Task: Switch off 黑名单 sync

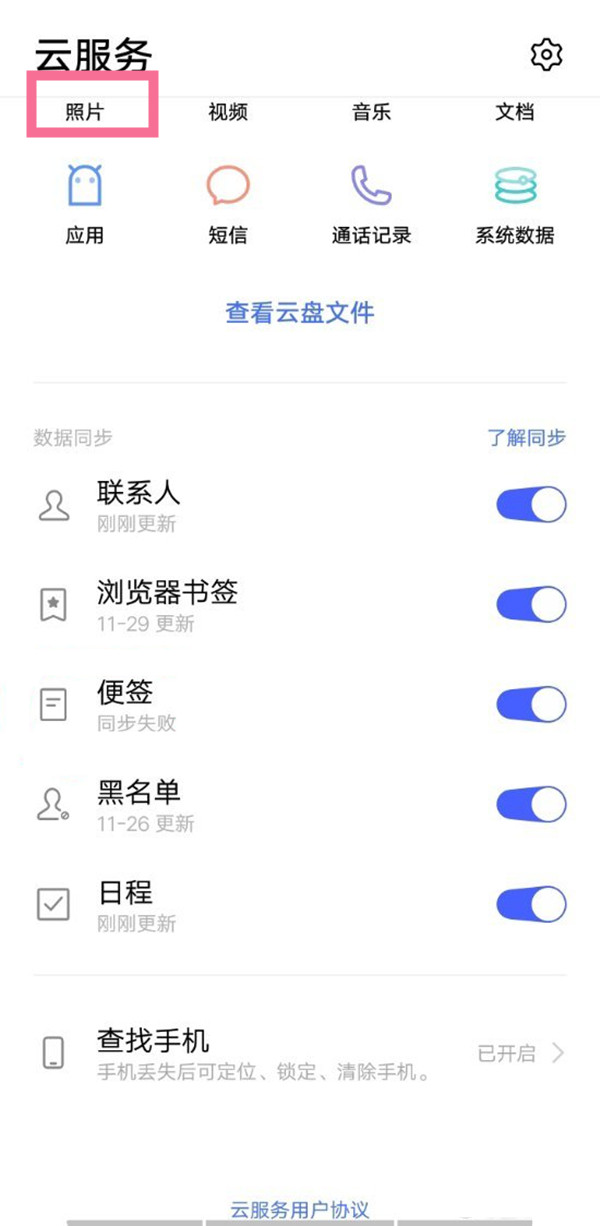Action: pos(531,805)
